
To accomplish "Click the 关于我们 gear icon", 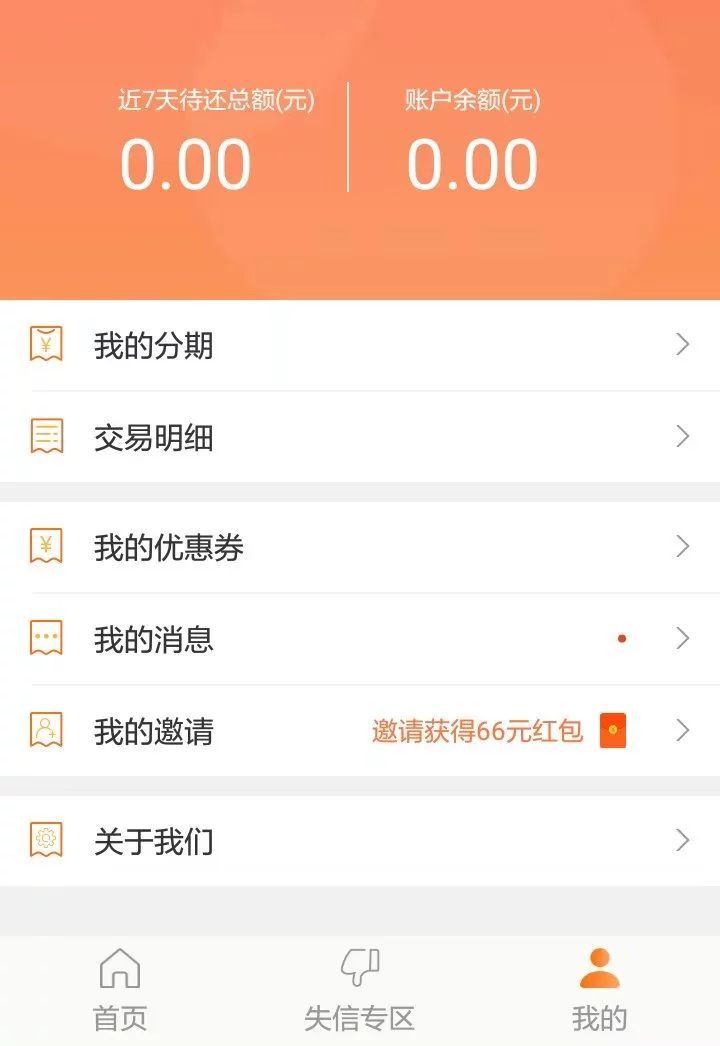I will (x=44, y=841).
